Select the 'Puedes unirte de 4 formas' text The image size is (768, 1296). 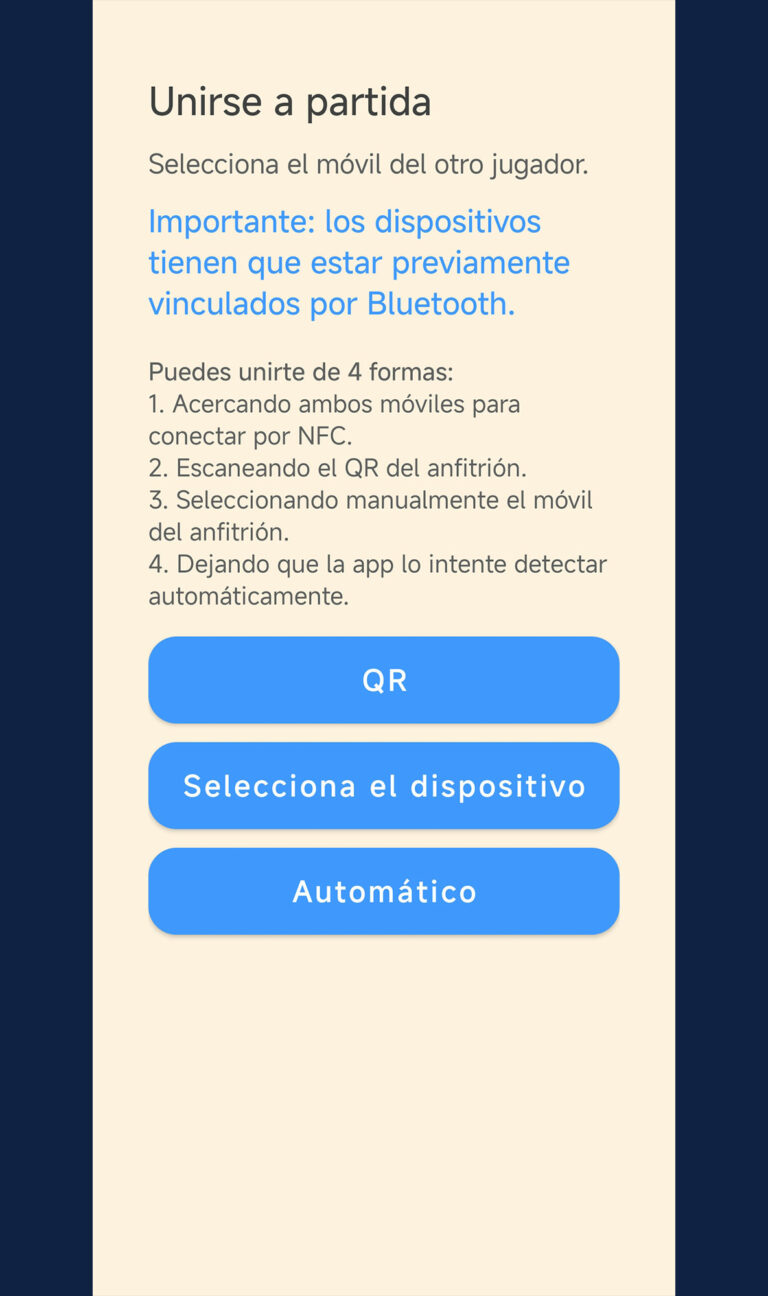300,371
